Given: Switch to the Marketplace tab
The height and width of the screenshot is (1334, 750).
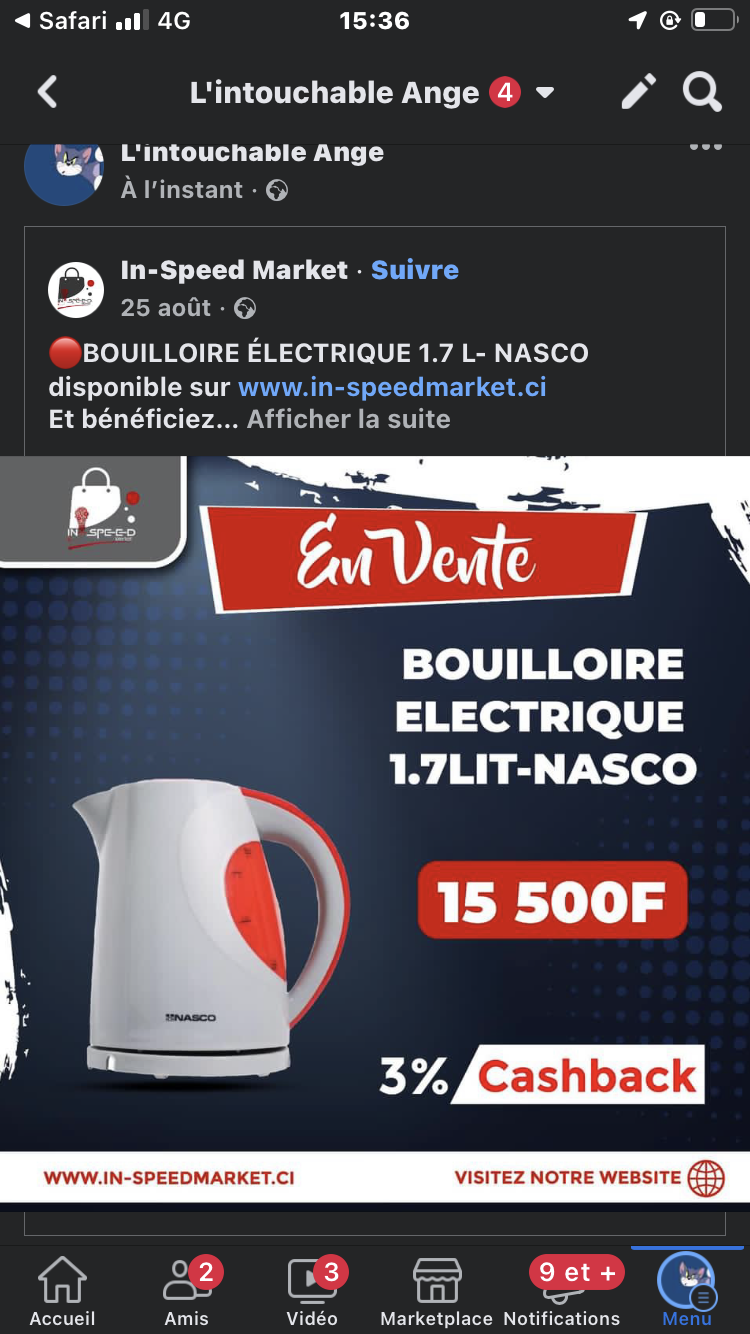Looking at the screenshot, I should (x=437, y=1291).
